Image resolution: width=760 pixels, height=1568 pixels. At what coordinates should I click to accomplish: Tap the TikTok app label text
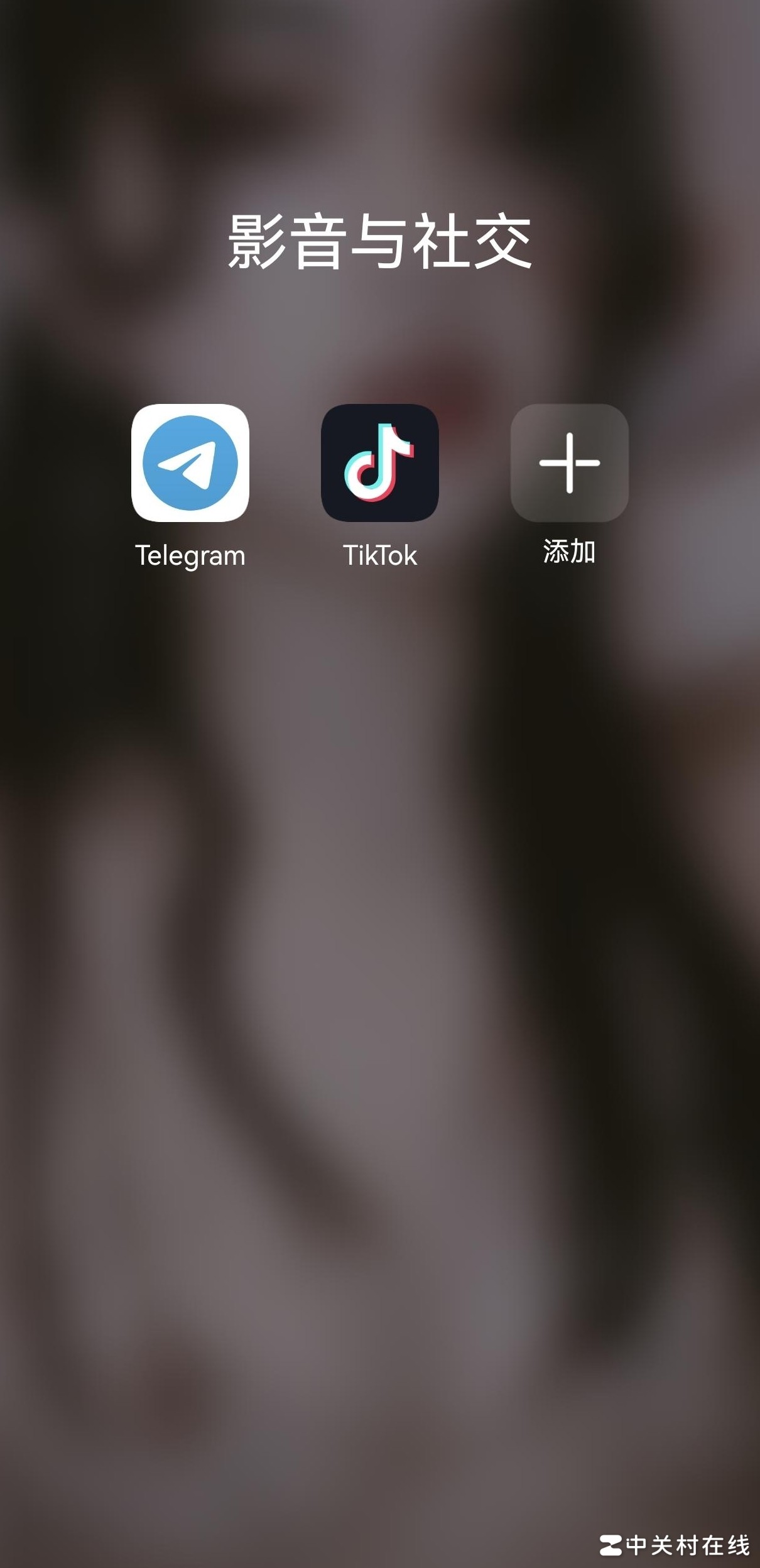coord(380,555)
